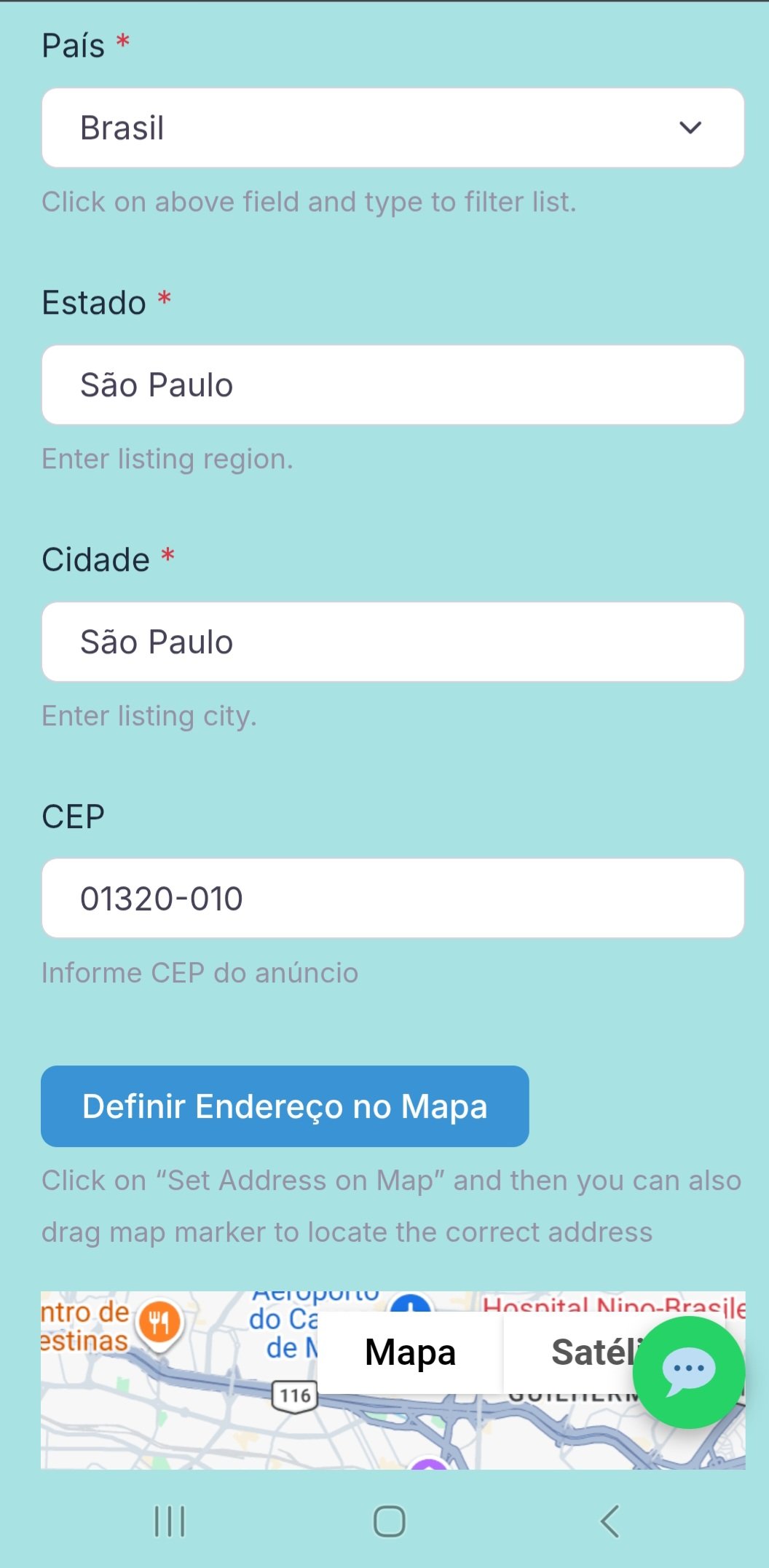Edit the Estado field
The height and width of the screenshot is (1568, 769).
pos(393,385)
